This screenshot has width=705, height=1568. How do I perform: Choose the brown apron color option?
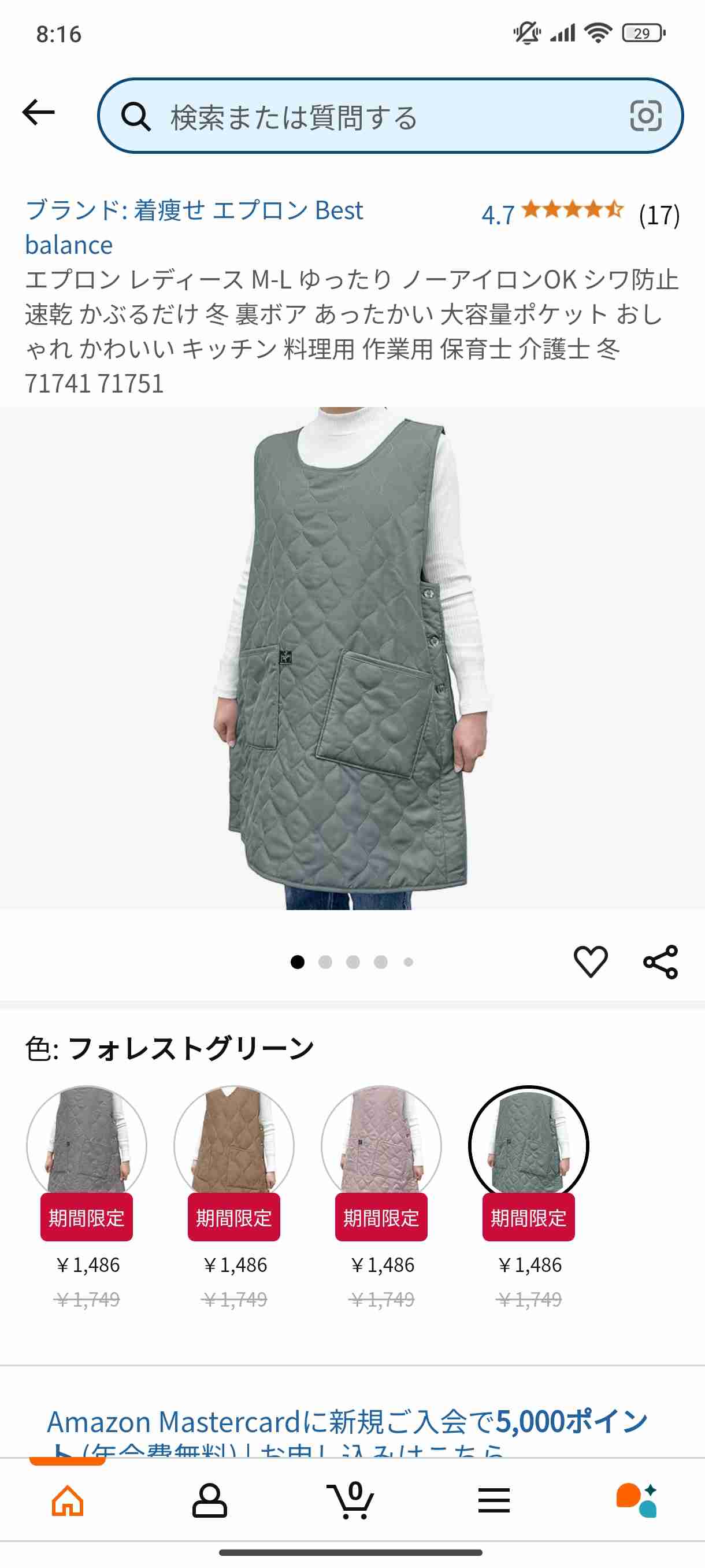[234, 1144]
